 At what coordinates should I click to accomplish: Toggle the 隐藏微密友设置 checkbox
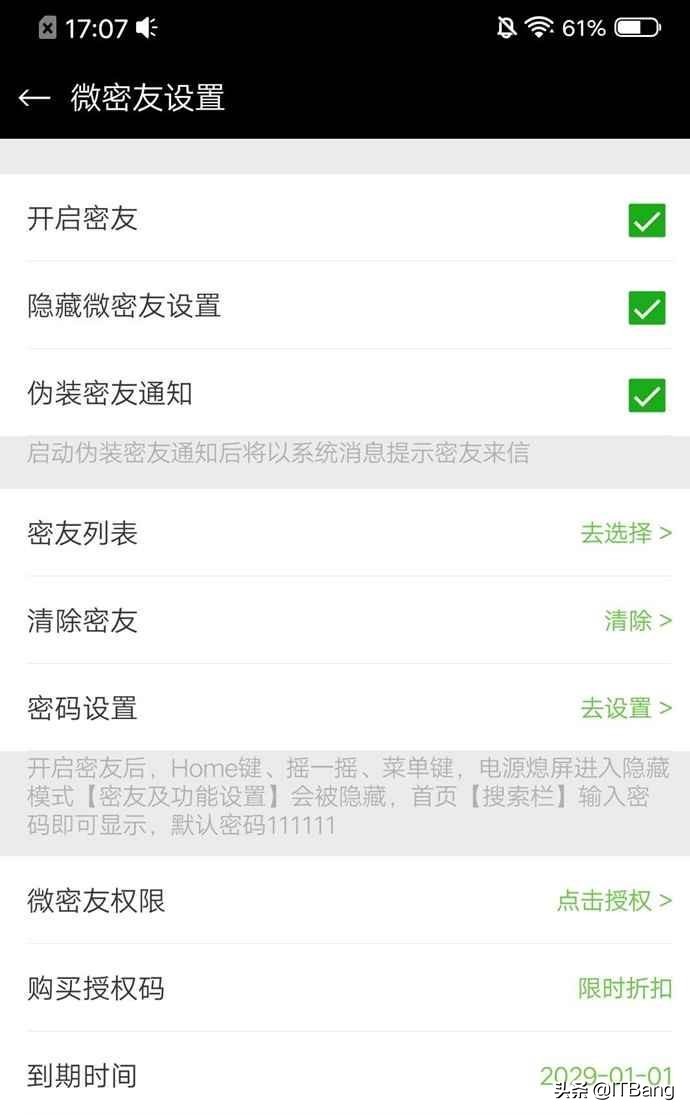click(647, 307)
